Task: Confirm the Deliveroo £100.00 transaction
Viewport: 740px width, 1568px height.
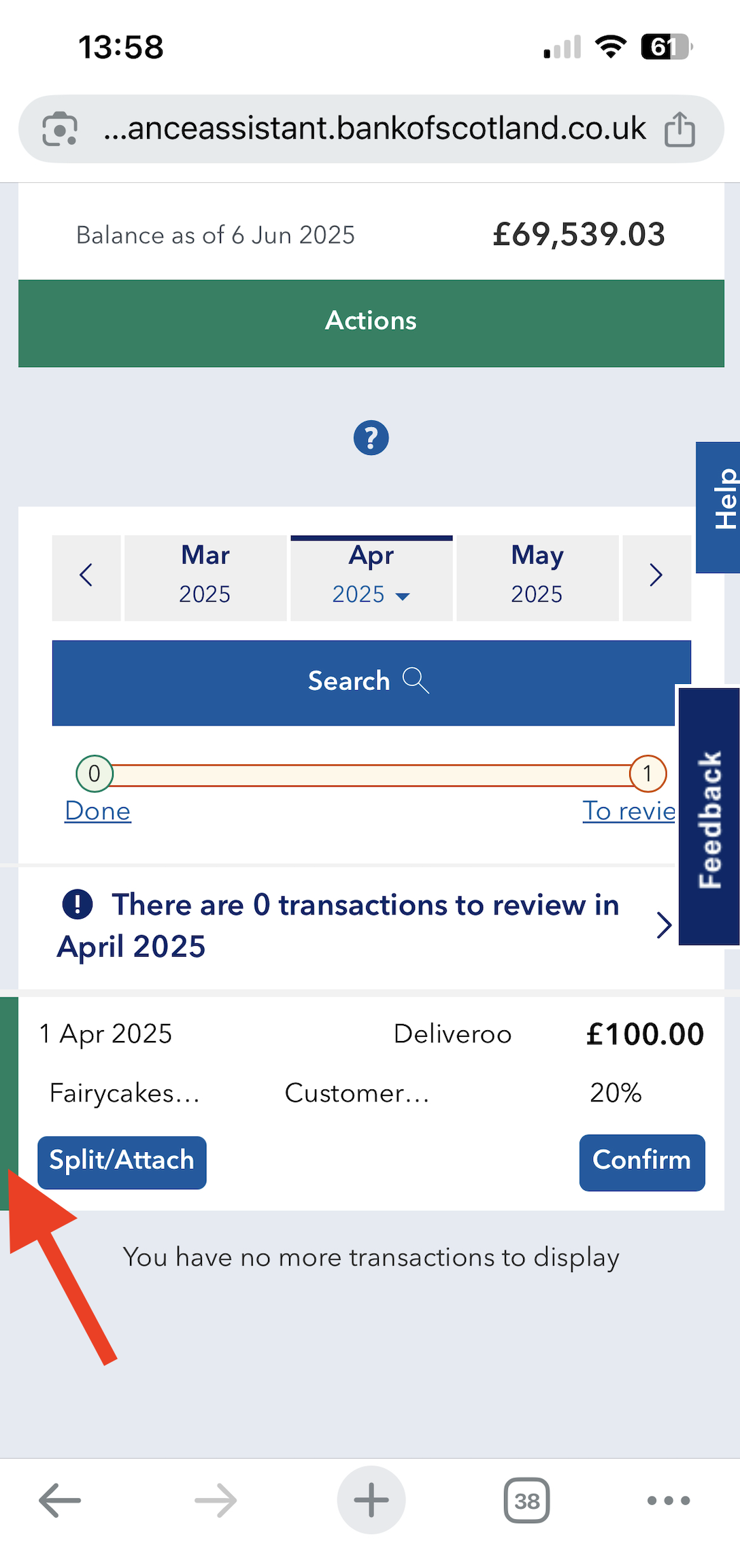Action: (642, 1162)
